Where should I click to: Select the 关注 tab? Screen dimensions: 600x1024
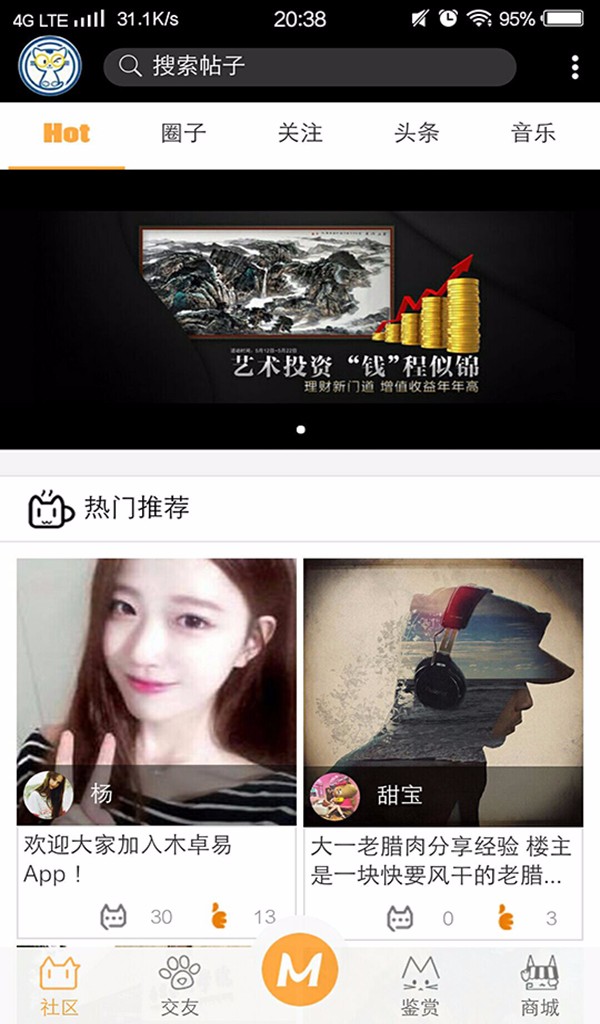tap(300, 134)
